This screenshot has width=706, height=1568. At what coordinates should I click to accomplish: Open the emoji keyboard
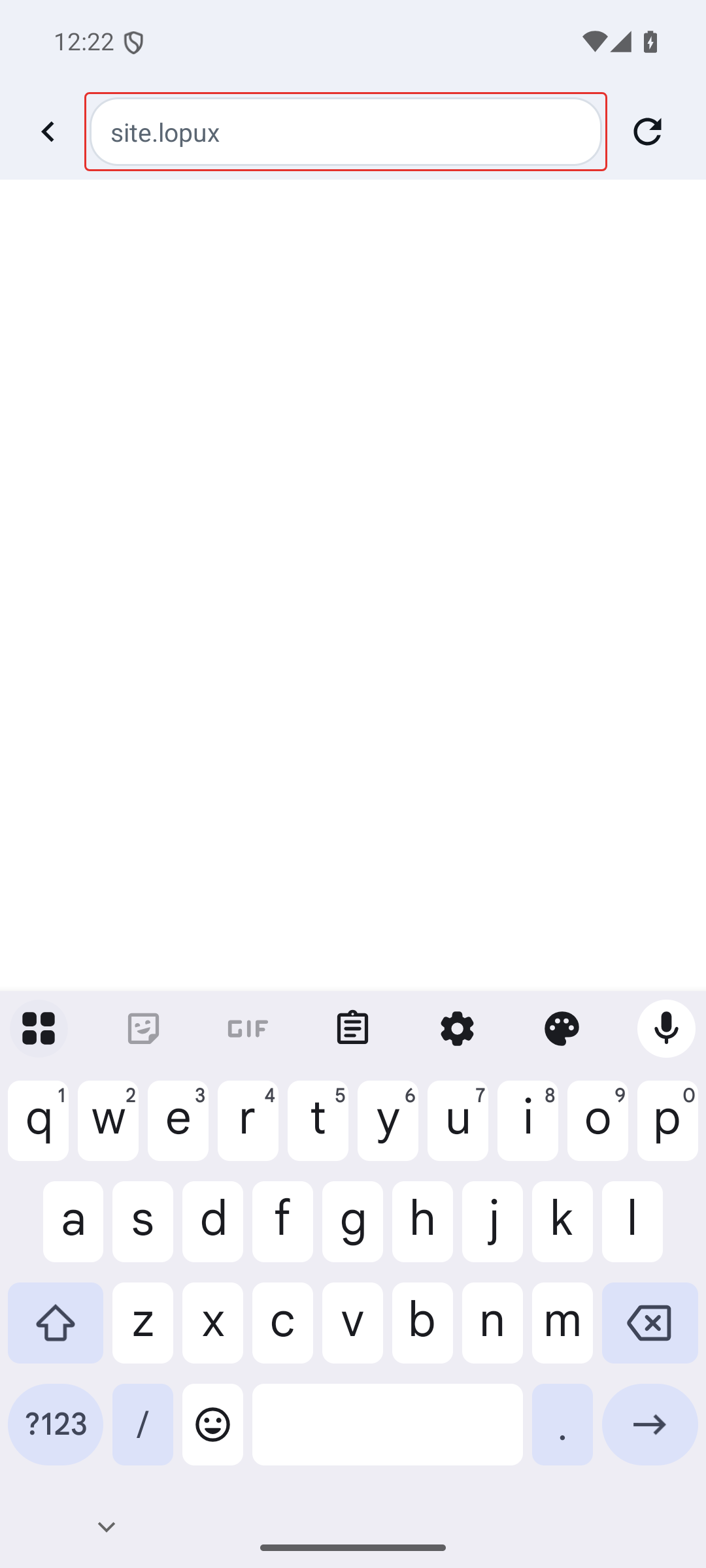pos(212,1424)
